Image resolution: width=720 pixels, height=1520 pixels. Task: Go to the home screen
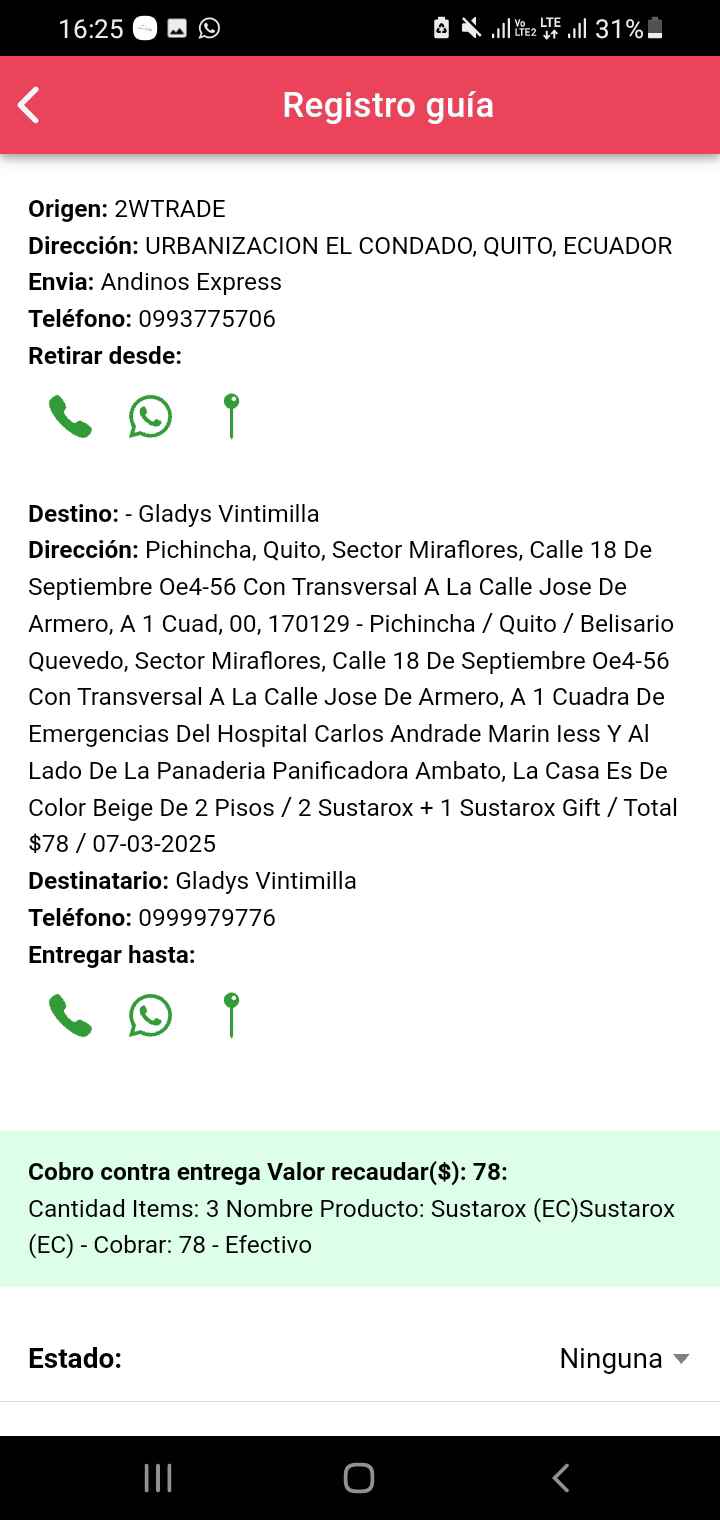pyautogui.click(x=359, y=1477)
